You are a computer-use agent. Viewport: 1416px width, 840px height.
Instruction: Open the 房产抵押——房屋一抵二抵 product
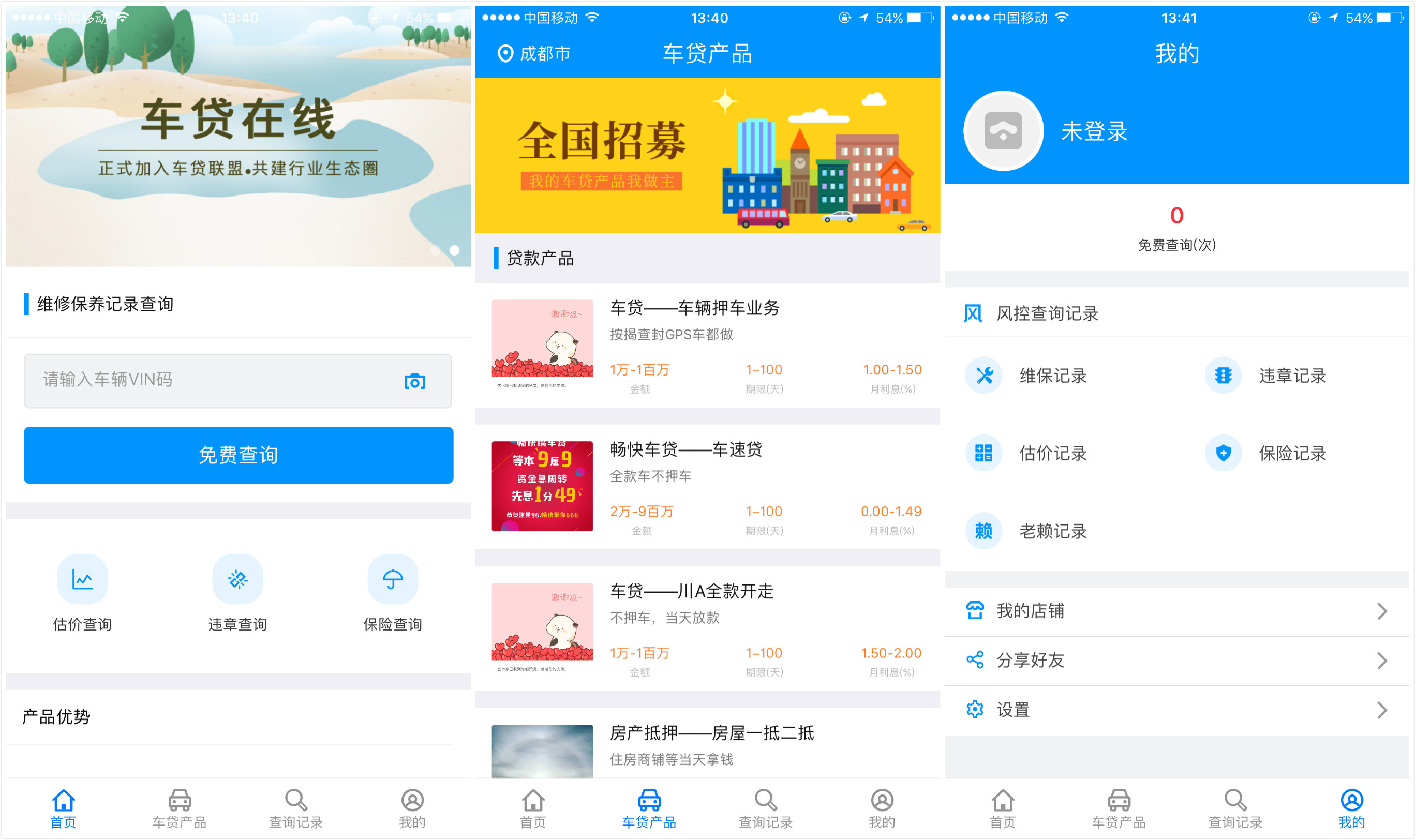[x=707, y=747]
